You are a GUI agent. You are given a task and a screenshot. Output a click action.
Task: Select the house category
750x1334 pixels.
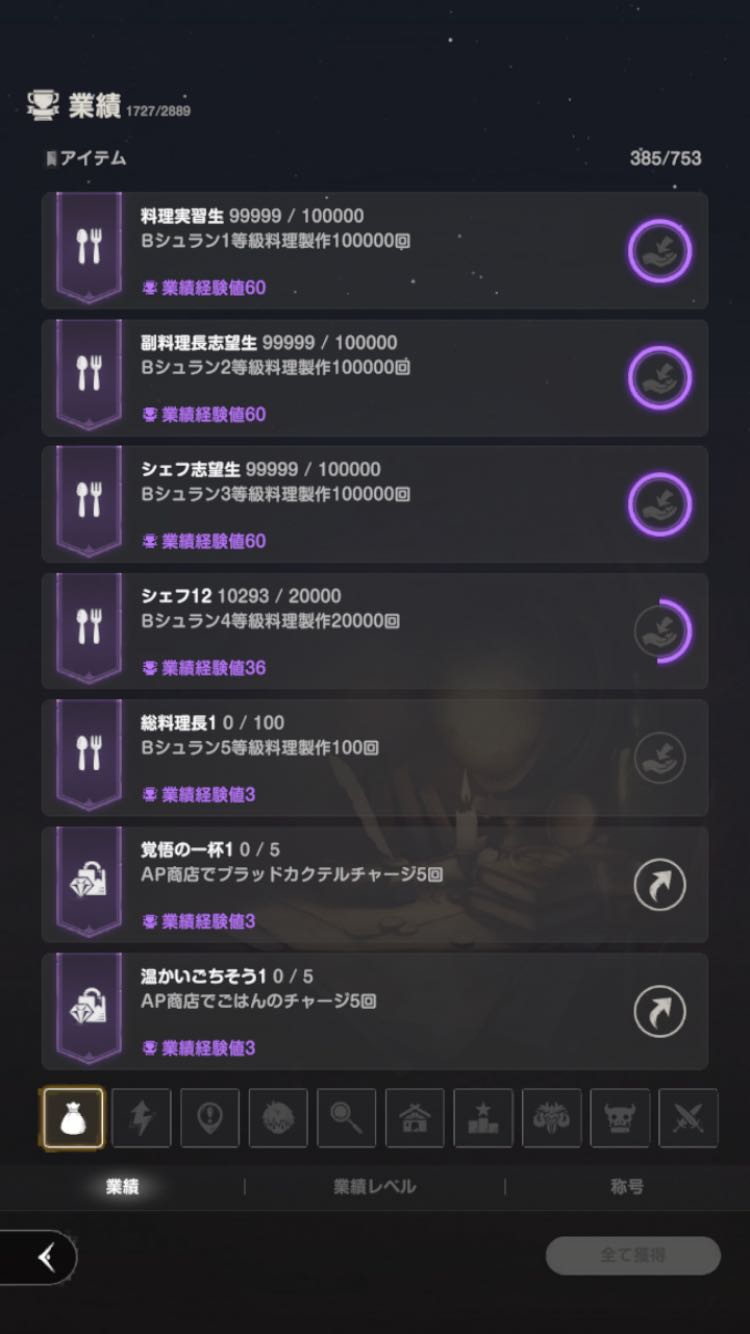[414, 1118]
